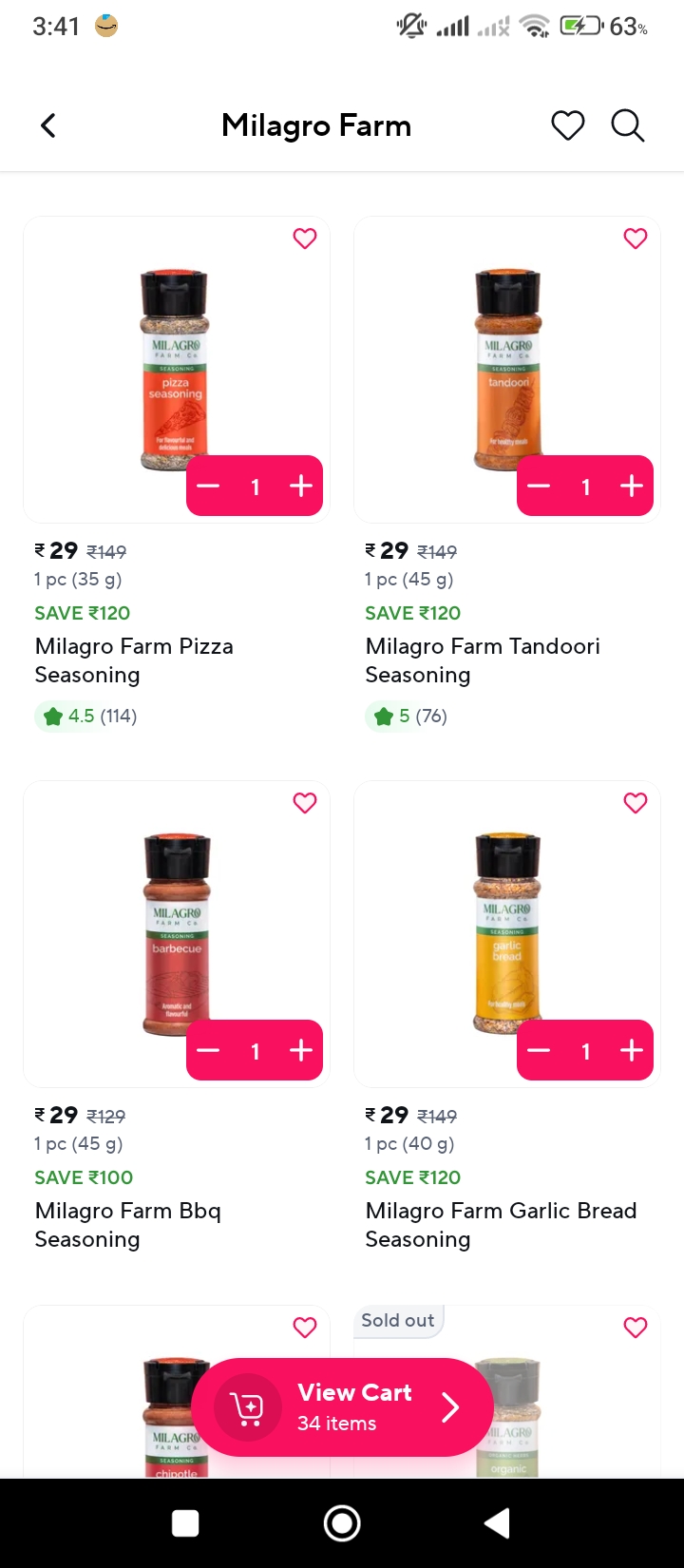The height and width of the screenshot is (1568, 684).
Task: Go to the system home screen
Action: [342, 1523]
